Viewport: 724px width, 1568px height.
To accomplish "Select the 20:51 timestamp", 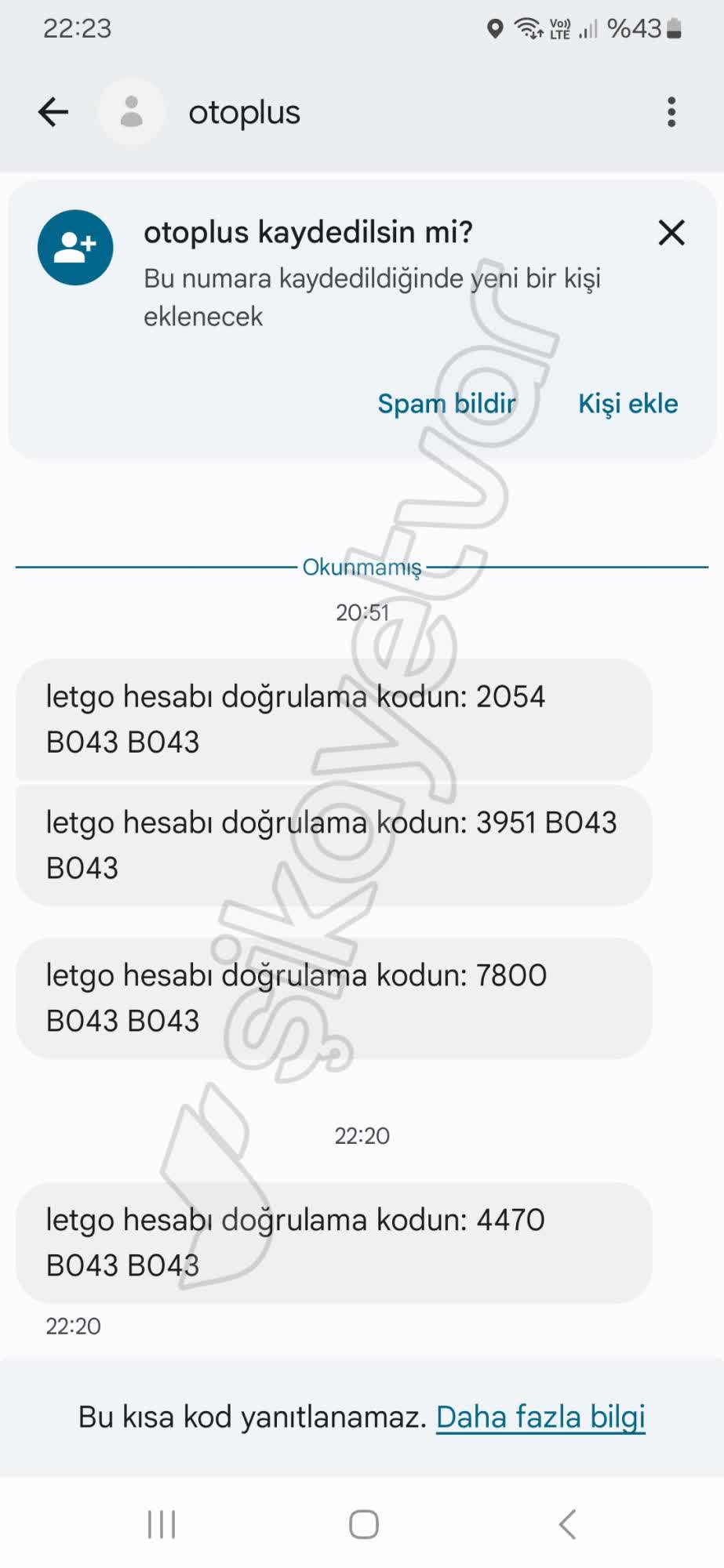I will click(x=362, y=613).
